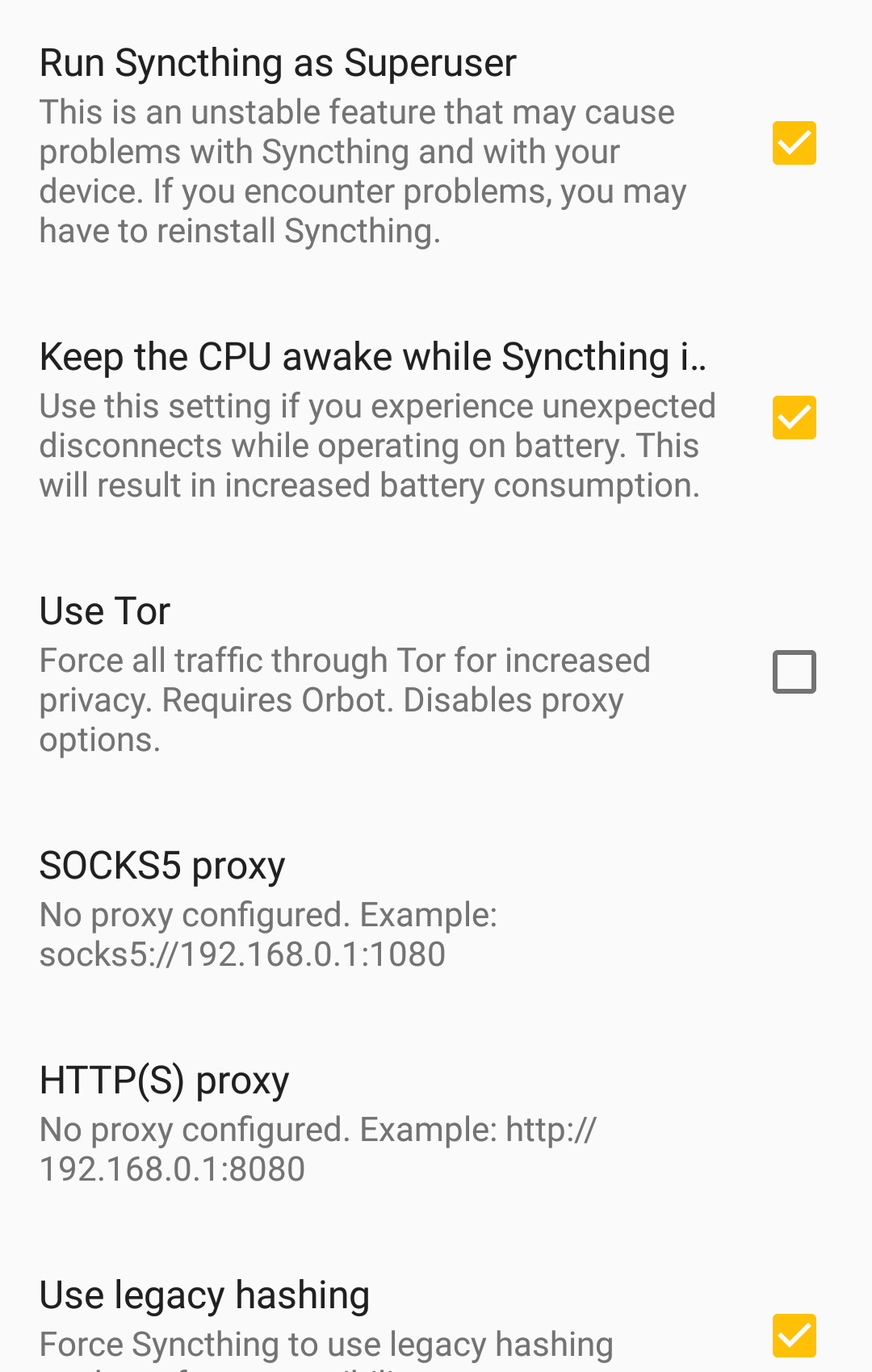Tap the empty Use Tor checkbox

[794, 671]
